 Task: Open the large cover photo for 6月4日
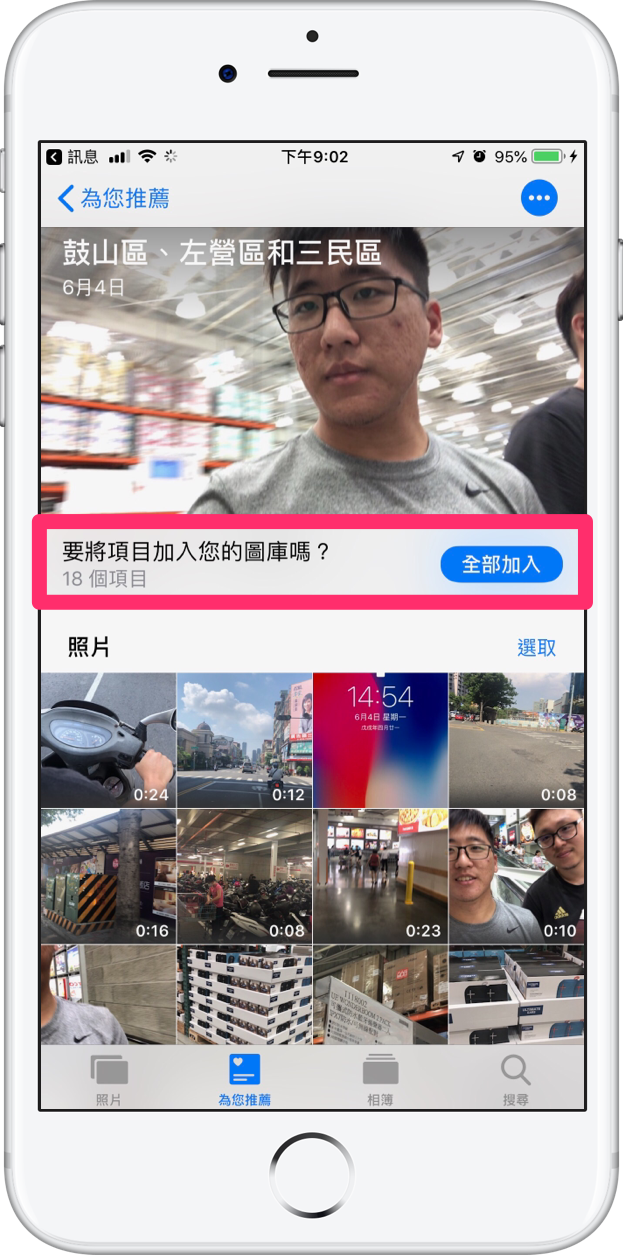313,370
